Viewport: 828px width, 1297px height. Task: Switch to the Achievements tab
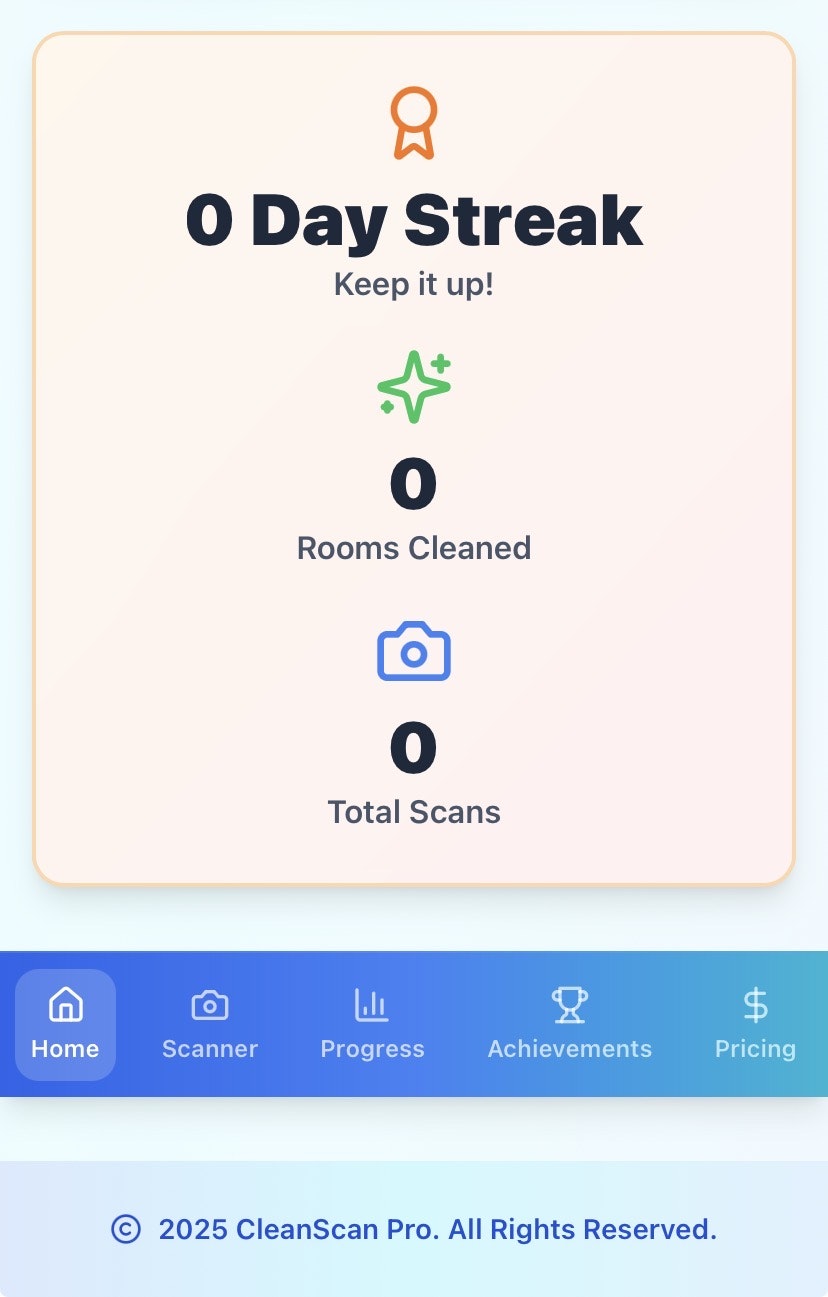[569, 1025]
